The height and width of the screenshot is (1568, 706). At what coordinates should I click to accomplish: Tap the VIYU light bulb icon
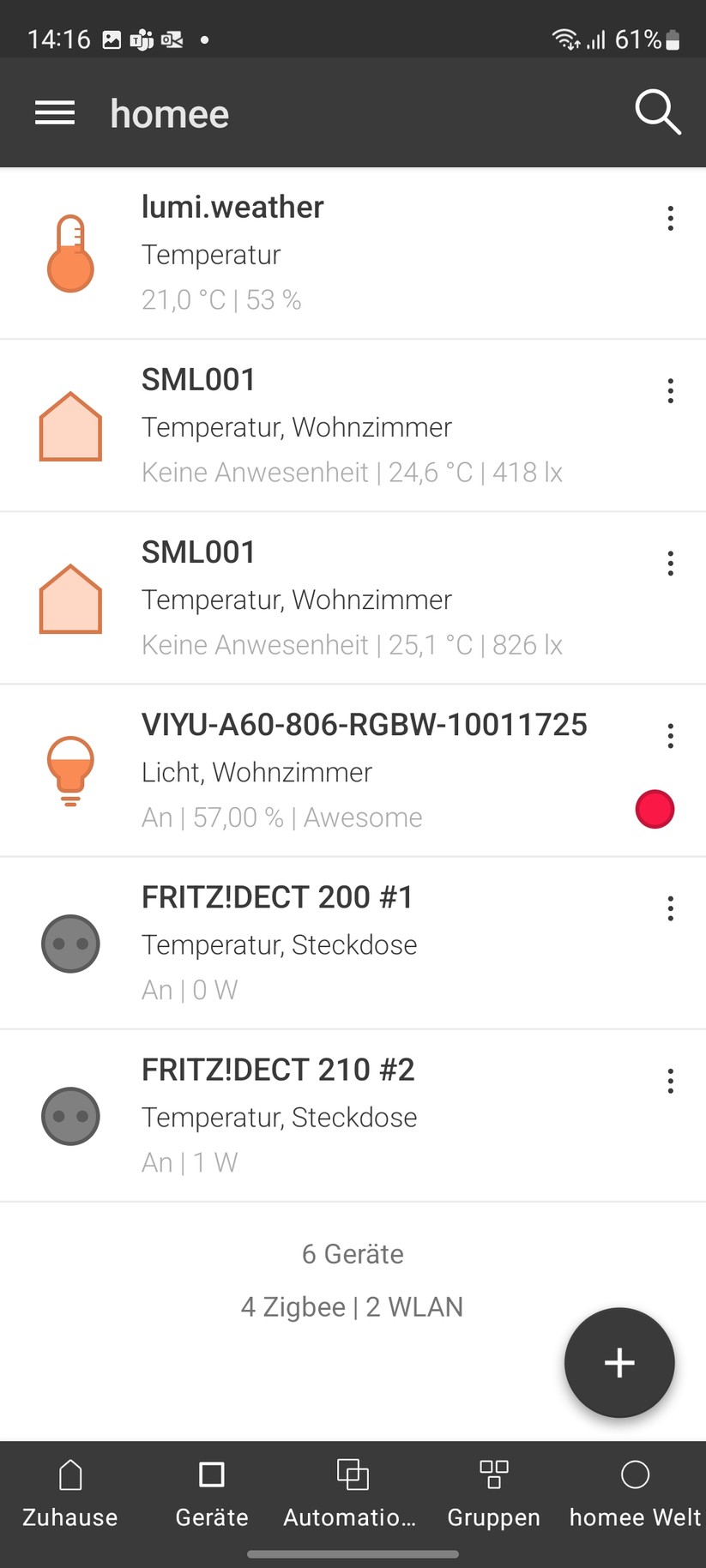pos(70,770)
